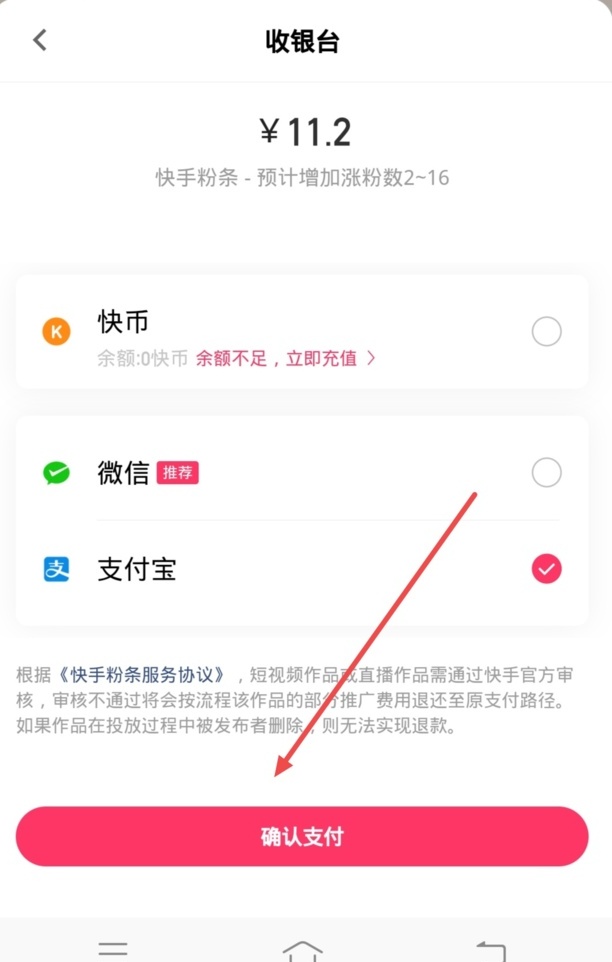Open the system menu button

pos(113,950)
